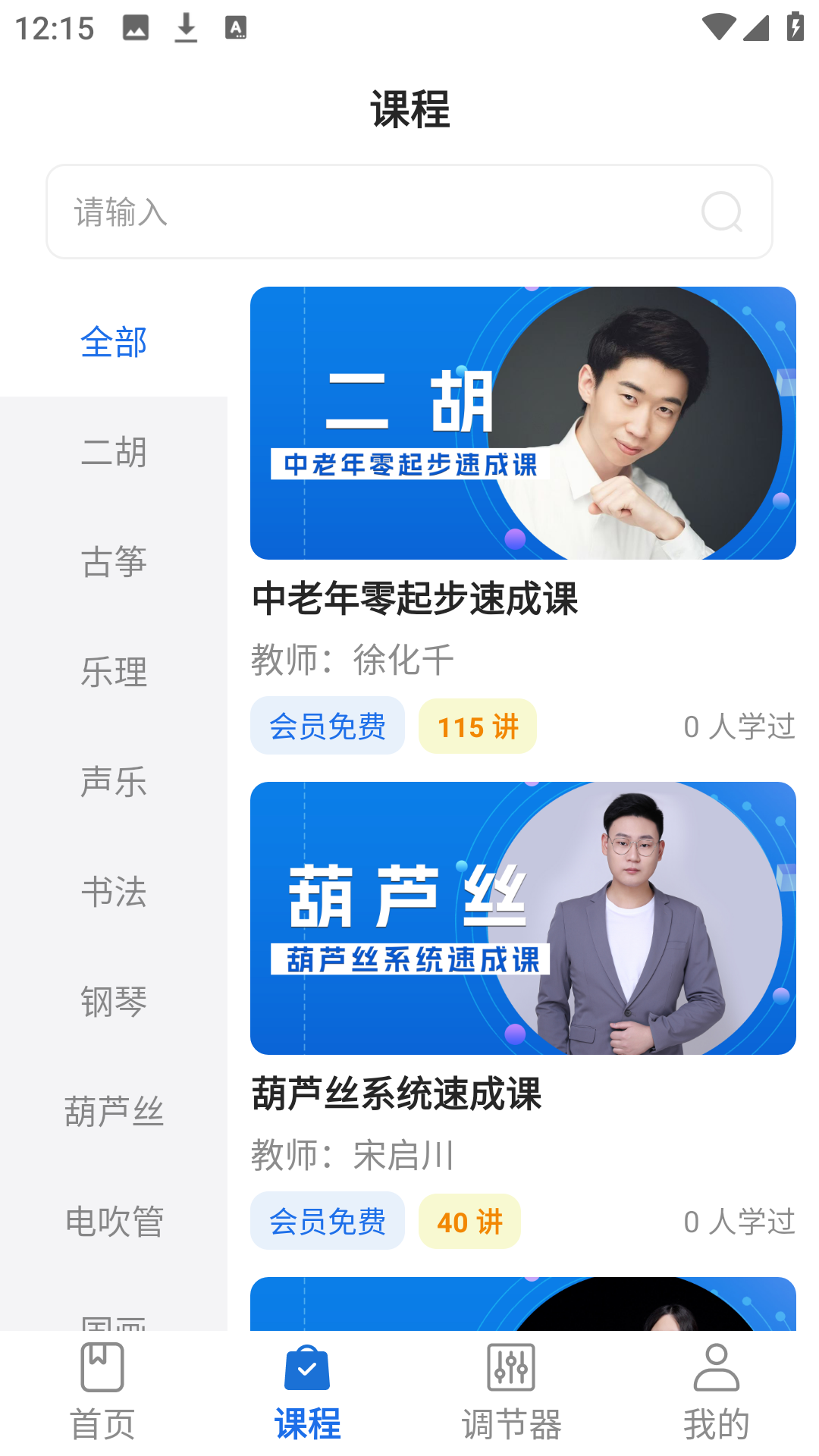
Task: Tap the 请输入 search input field
Action: (303, 212)
